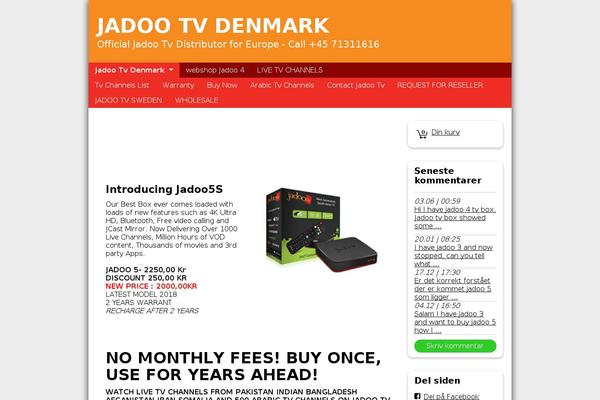Open Din kurv shopping cart
This screenshot has width=600, height=400.
click(x=445, y=132)
